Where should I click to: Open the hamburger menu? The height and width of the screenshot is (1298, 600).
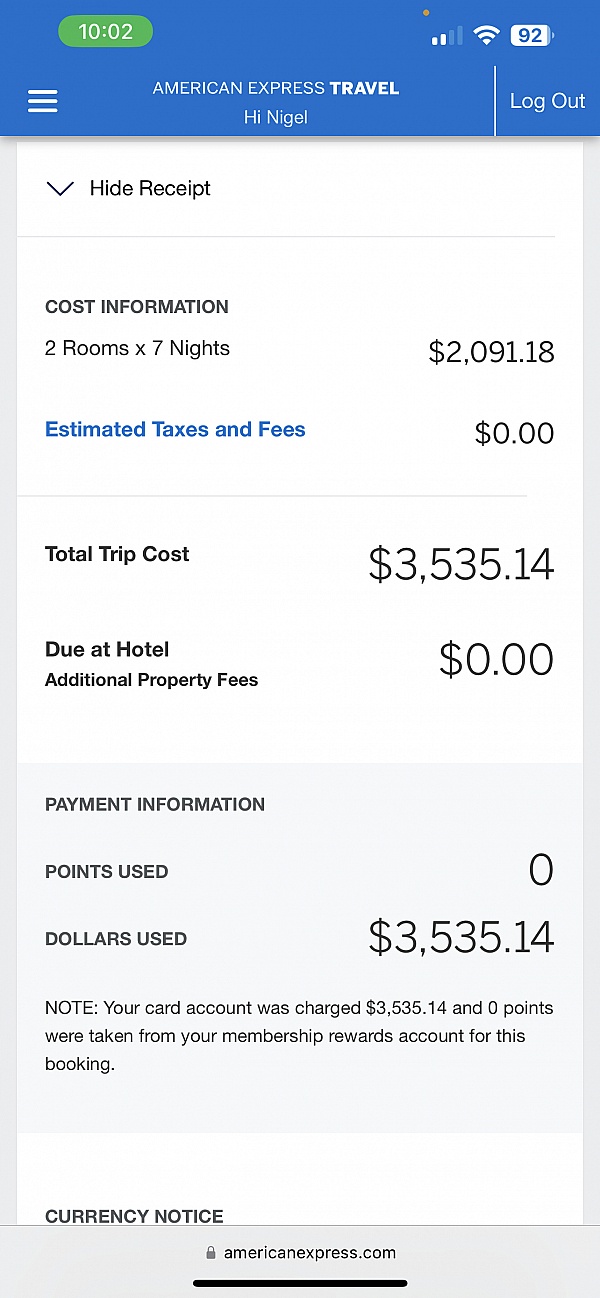[x=43, y=101]
